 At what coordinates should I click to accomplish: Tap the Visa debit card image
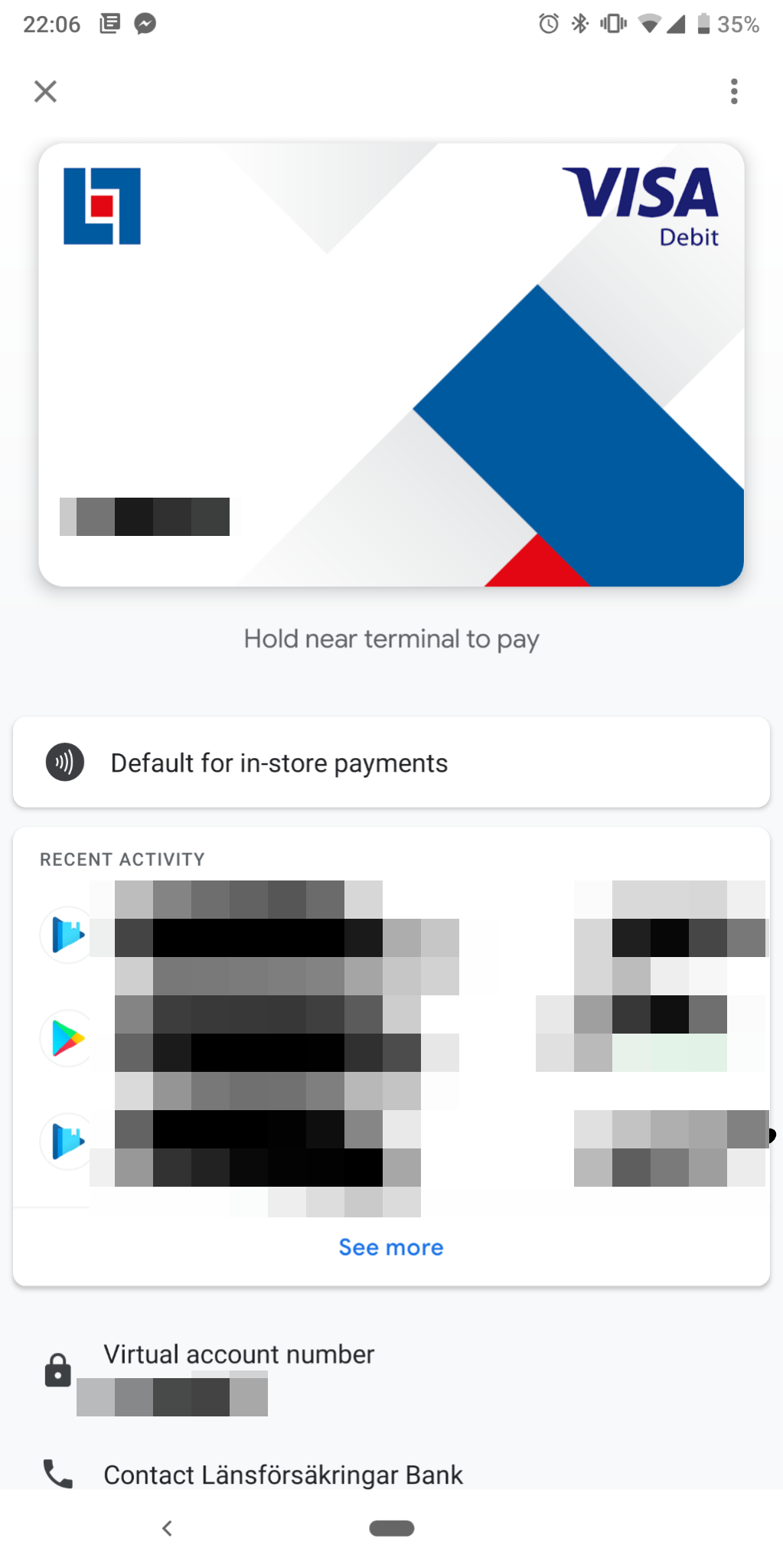pyautogui.click(x=391, y=364)
